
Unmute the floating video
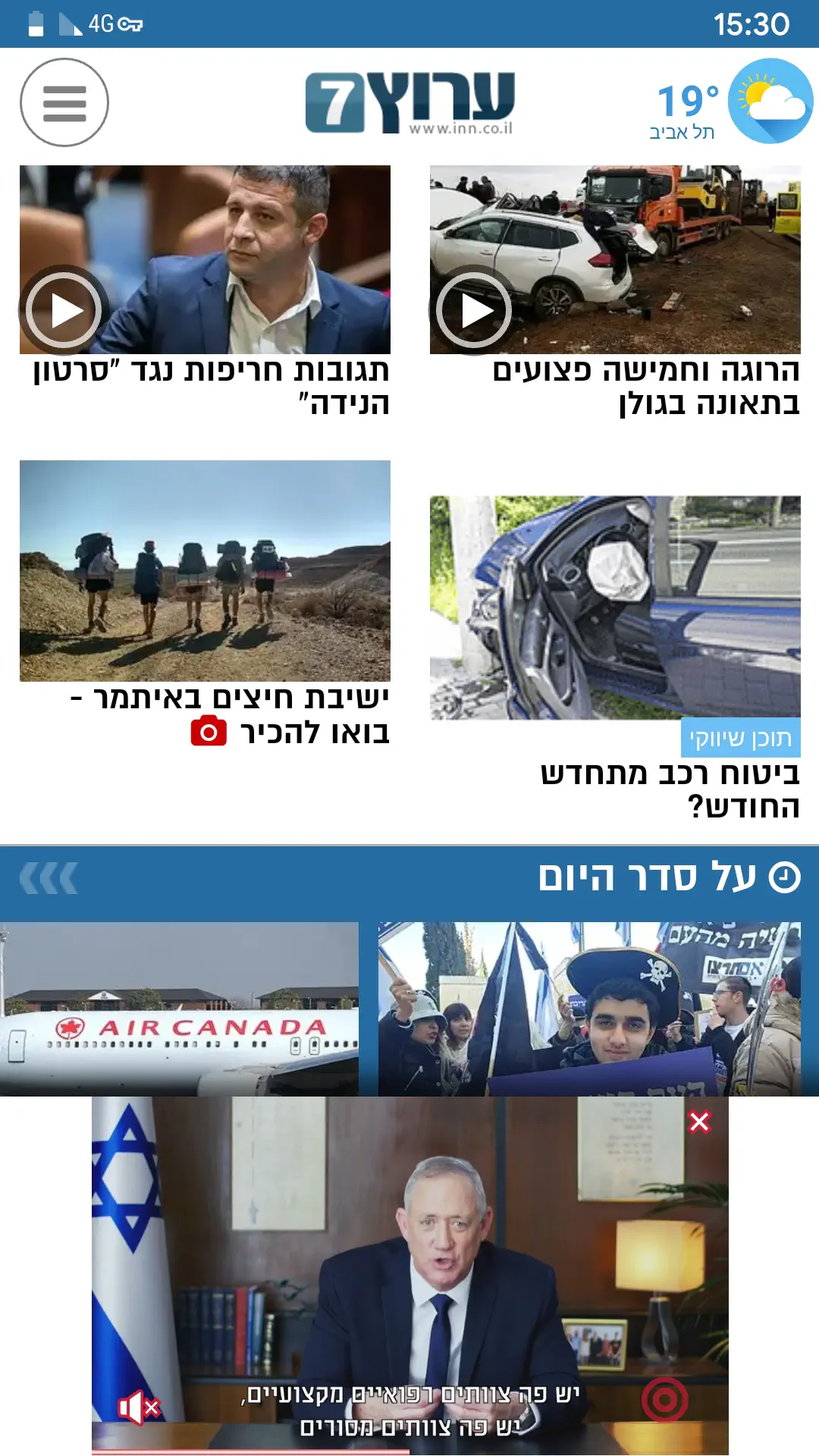pos(138,1408)
